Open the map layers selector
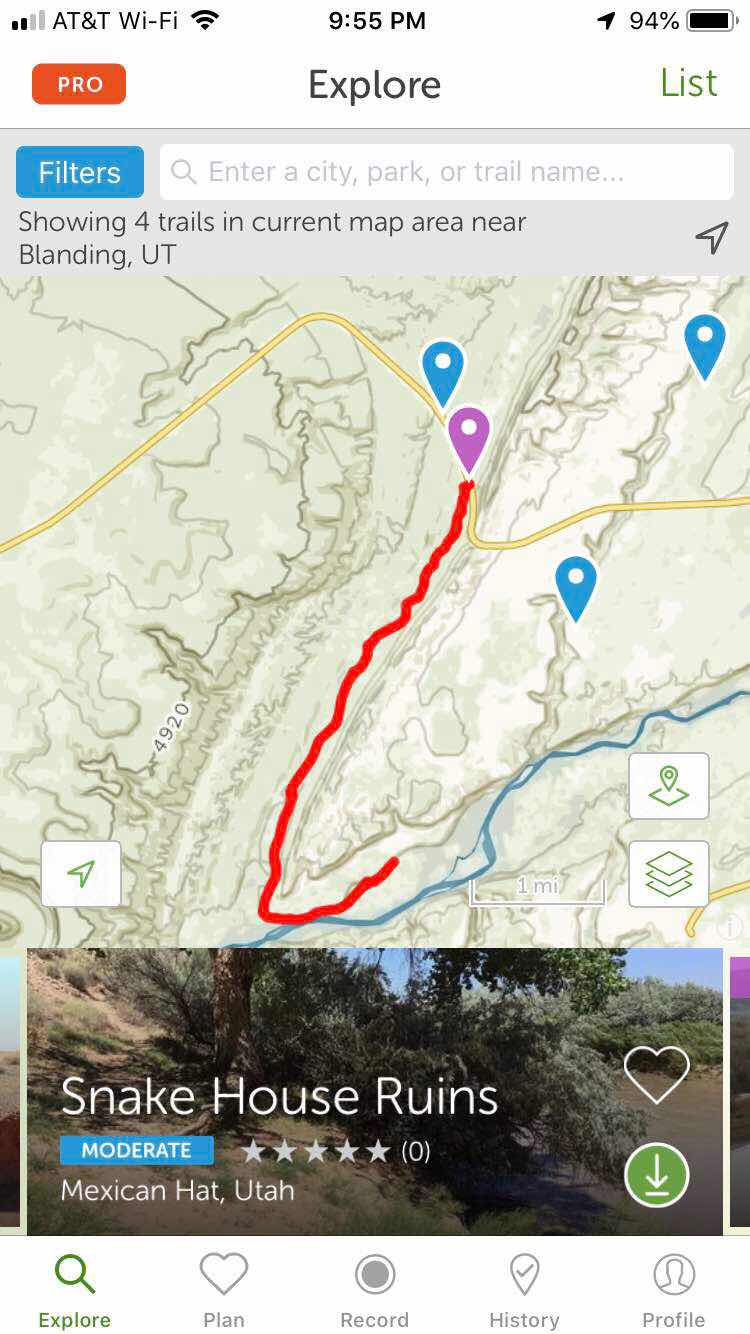The image size is (750, 1334). (669, 874)
